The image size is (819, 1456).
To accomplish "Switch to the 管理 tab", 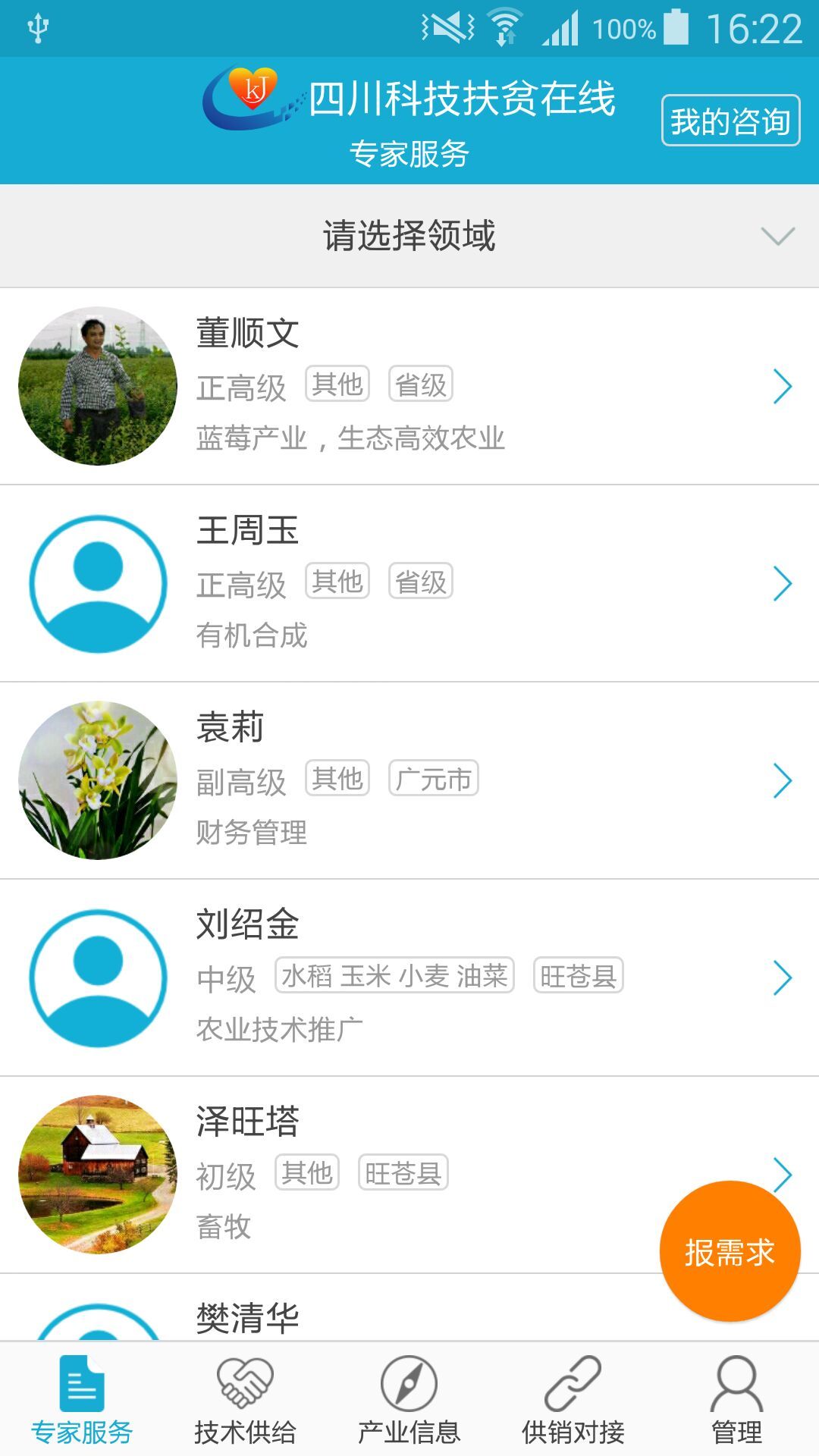I will [736, 1399].
